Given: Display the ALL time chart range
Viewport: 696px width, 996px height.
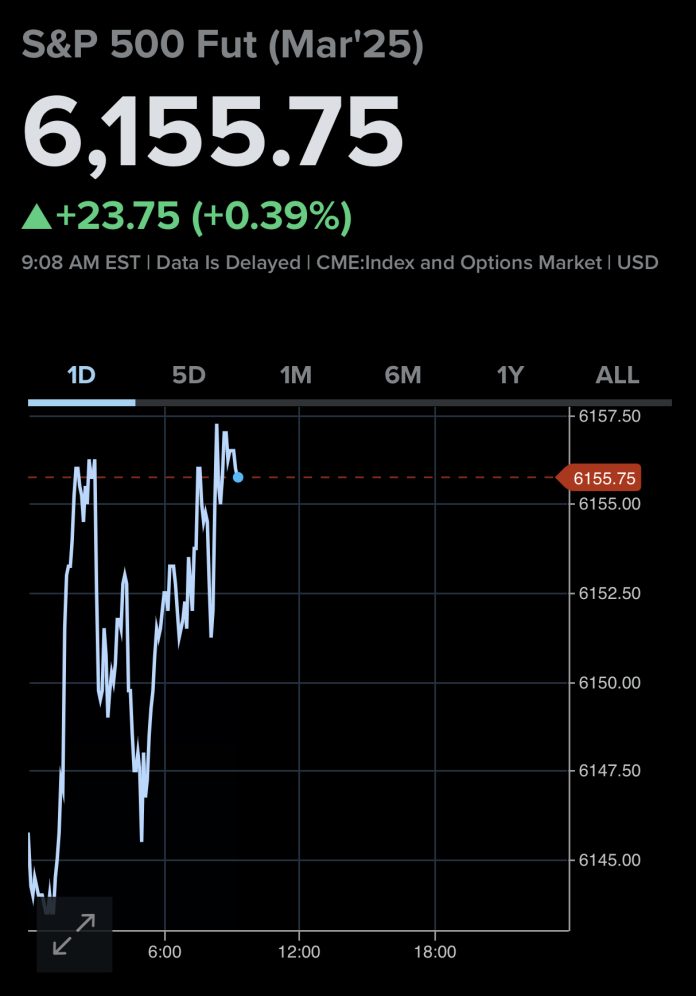Looking at the screenshot, I should point(617,376).
